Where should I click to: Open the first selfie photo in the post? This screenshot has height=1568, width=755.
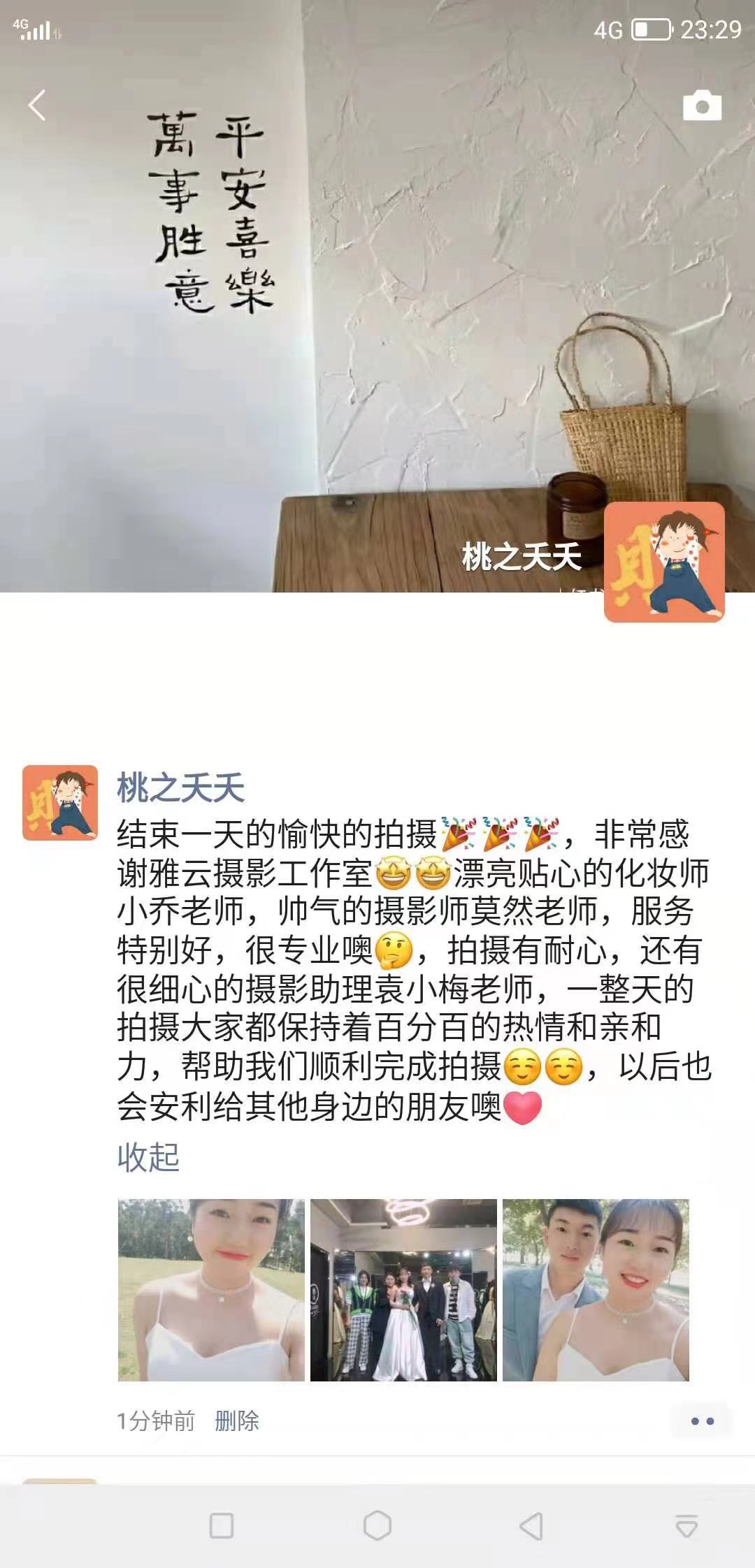211,1290
